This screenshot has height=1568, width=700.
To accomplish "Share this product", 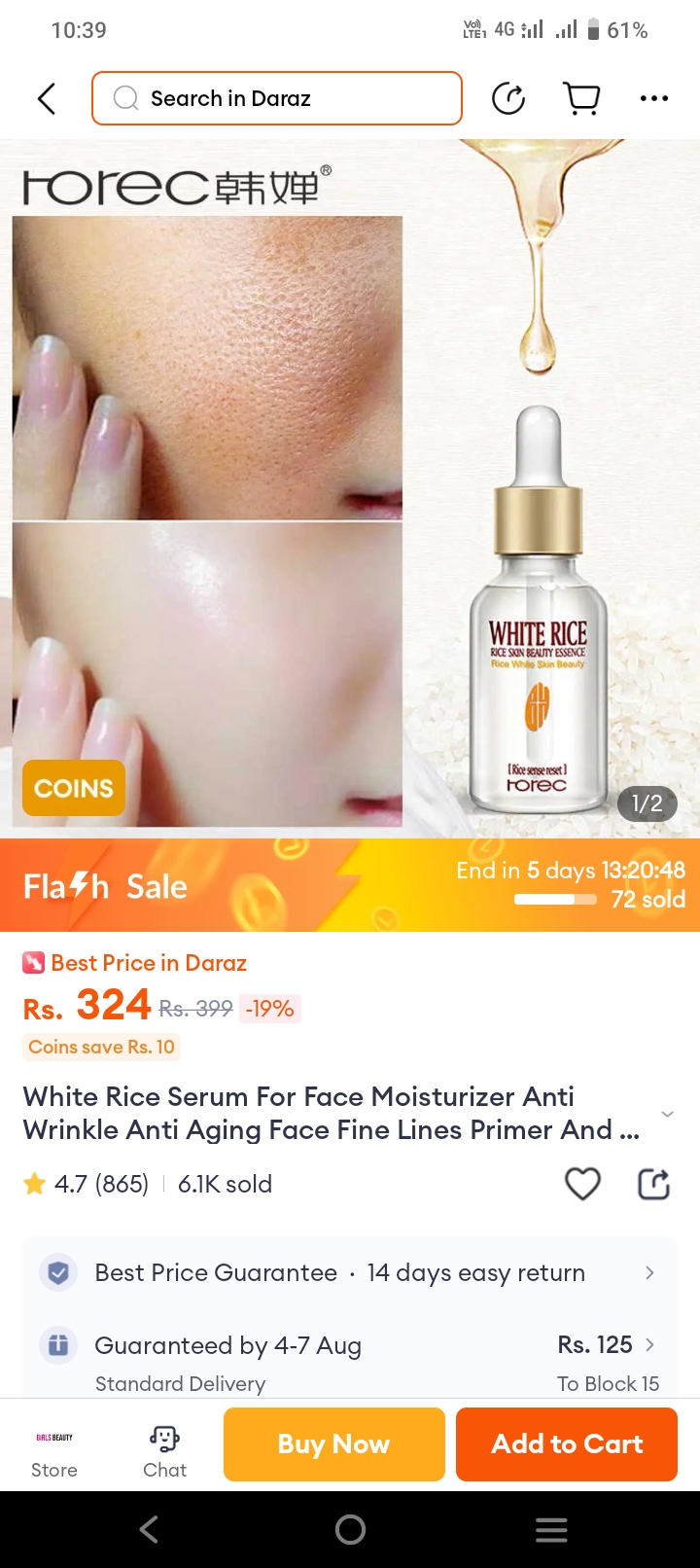I will (x=653, y=1184).
